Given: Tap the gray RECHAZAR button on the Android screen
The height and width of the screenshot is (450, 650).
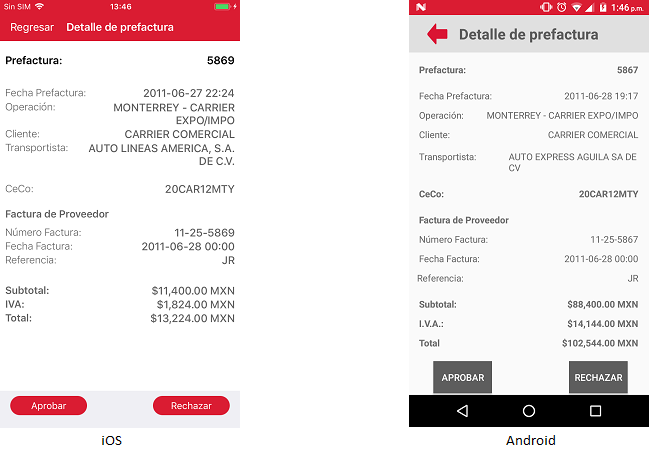Looking at the screenshot, I should click(x=598, y=378).
